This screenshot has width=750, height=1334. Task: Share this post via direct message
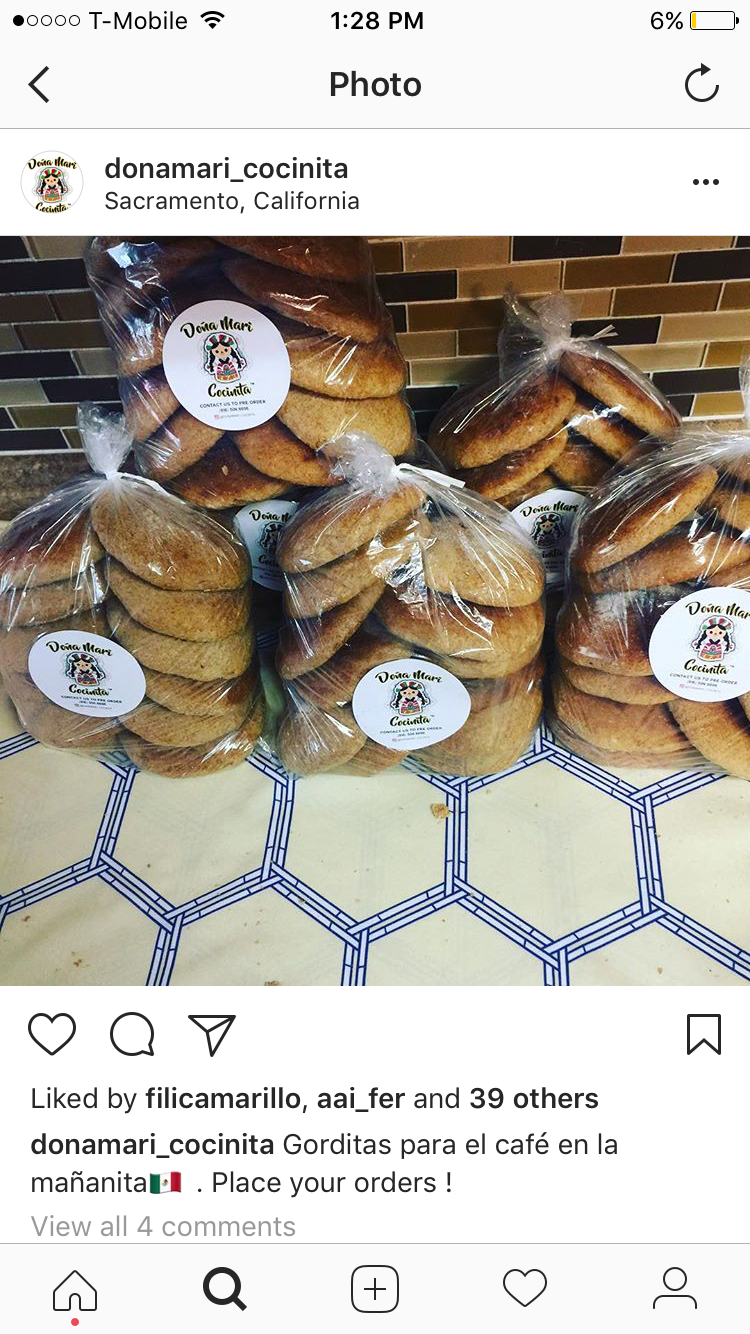click(212, 1034)
